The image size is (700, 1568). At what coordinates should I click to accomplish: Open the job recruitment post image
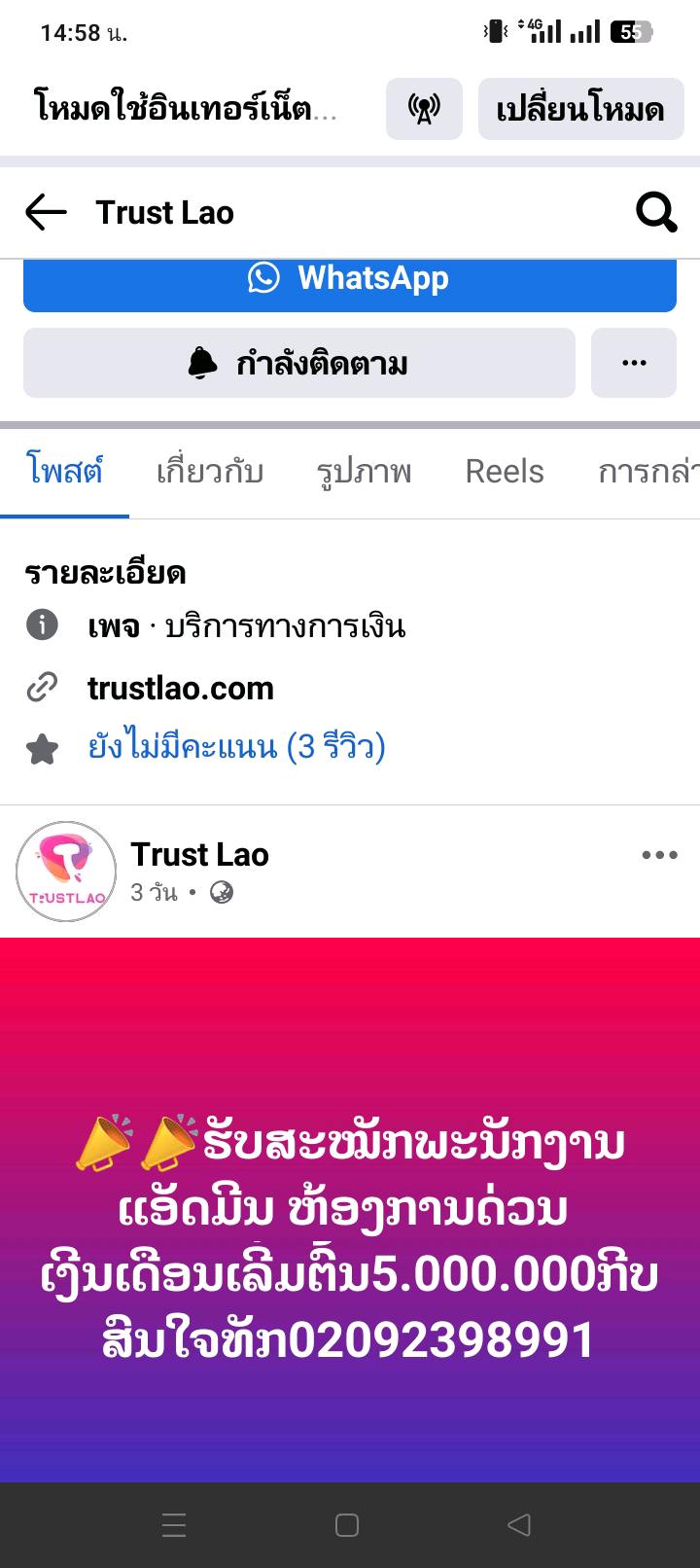[x=350, y=1209]
